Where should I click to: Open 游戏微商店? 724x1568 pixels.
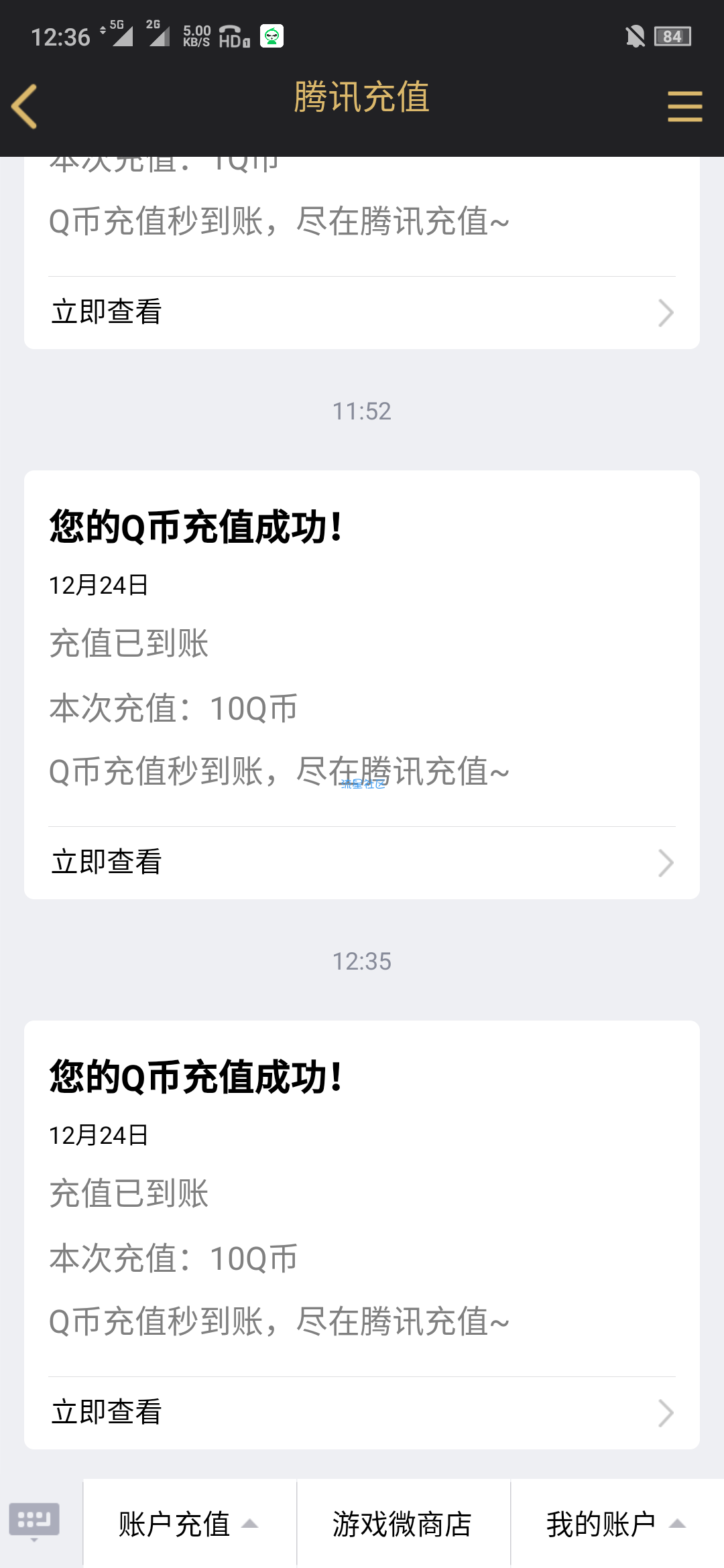pos(404,1524)
